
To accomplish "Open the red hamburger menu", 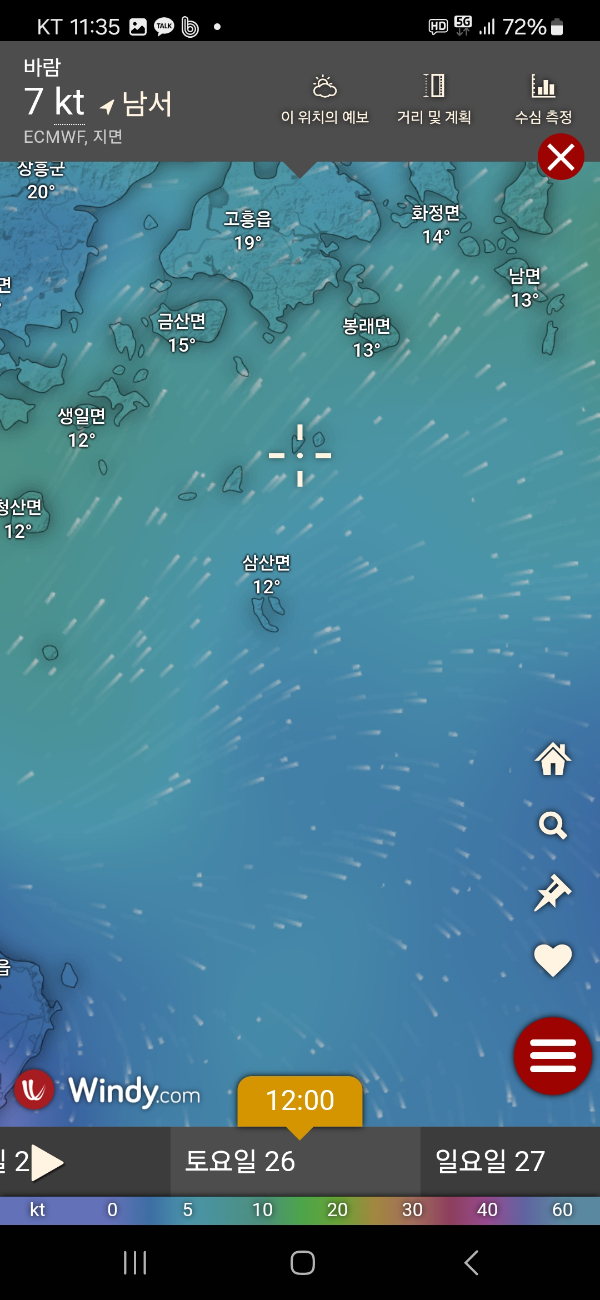I will [x=553, y=1056].
